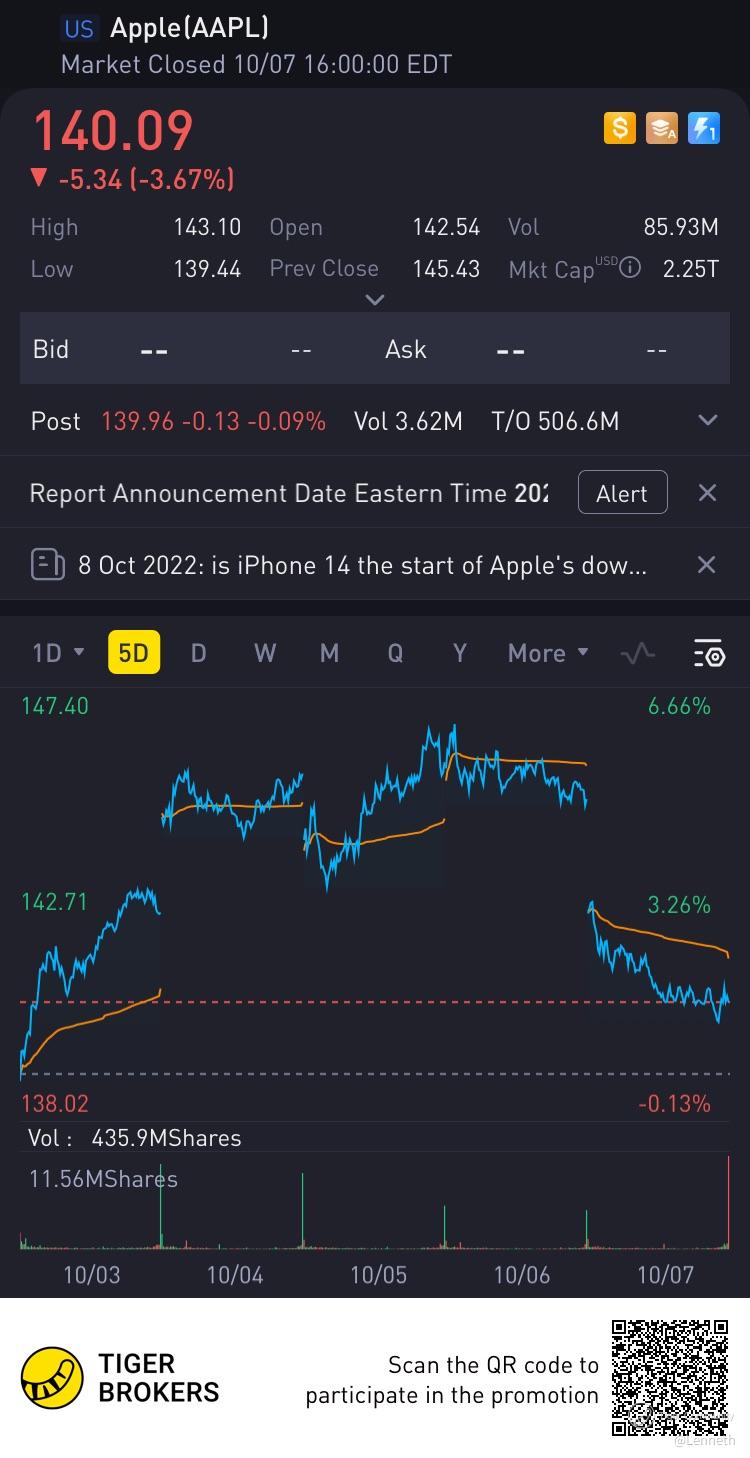Dismiss the Report Announcement Date banner
The height and width of the screenshot is (1458, 750).
coord(706,492)
